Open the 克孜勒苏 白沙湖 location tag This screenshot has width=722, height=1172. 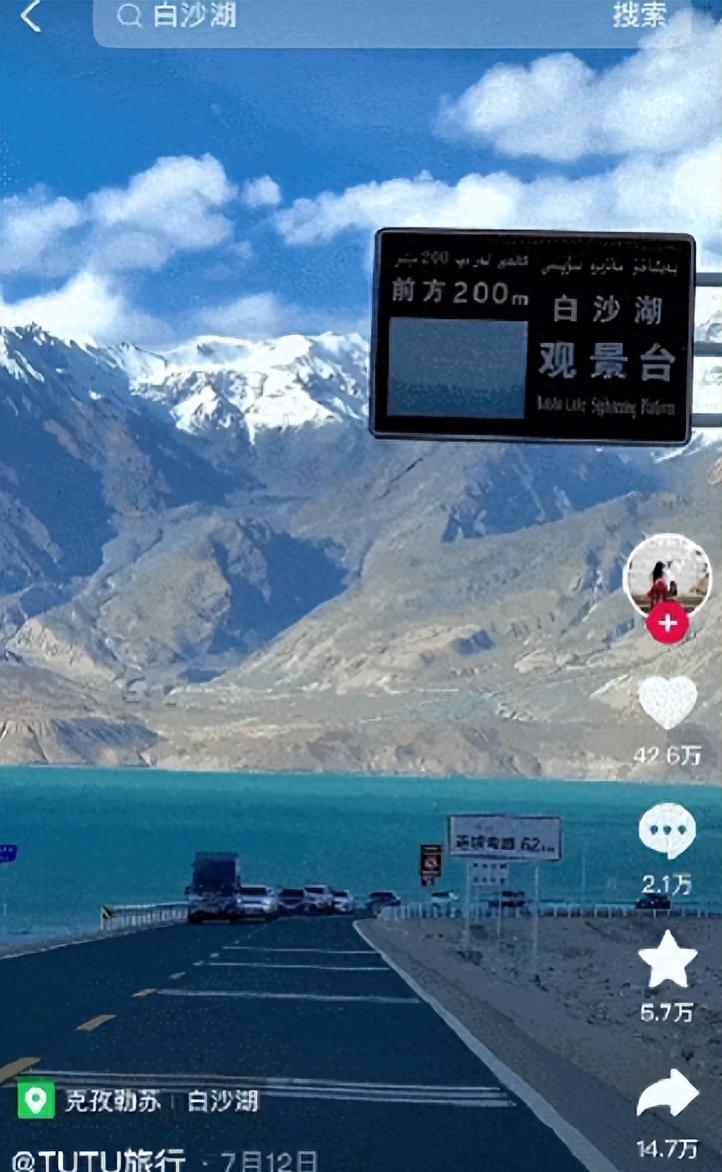coord(140,1101)
